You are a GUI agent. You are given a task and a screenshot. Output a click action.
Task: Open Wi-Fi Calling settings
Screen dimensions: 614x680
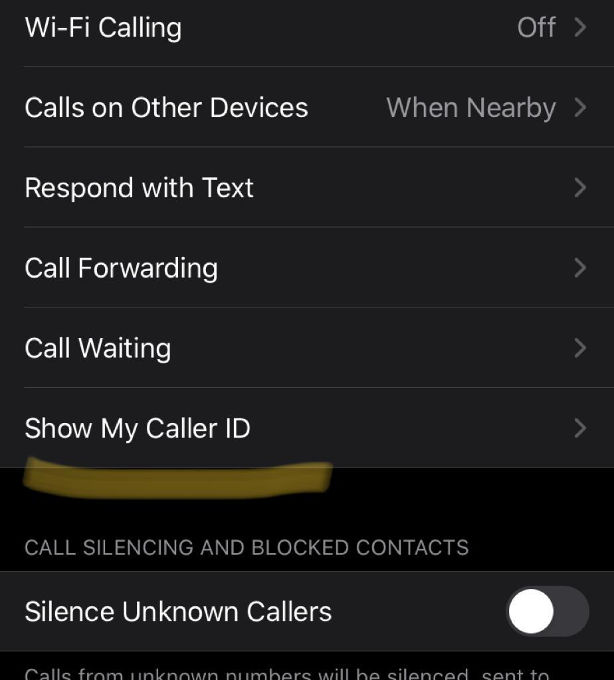pos(305,28)
